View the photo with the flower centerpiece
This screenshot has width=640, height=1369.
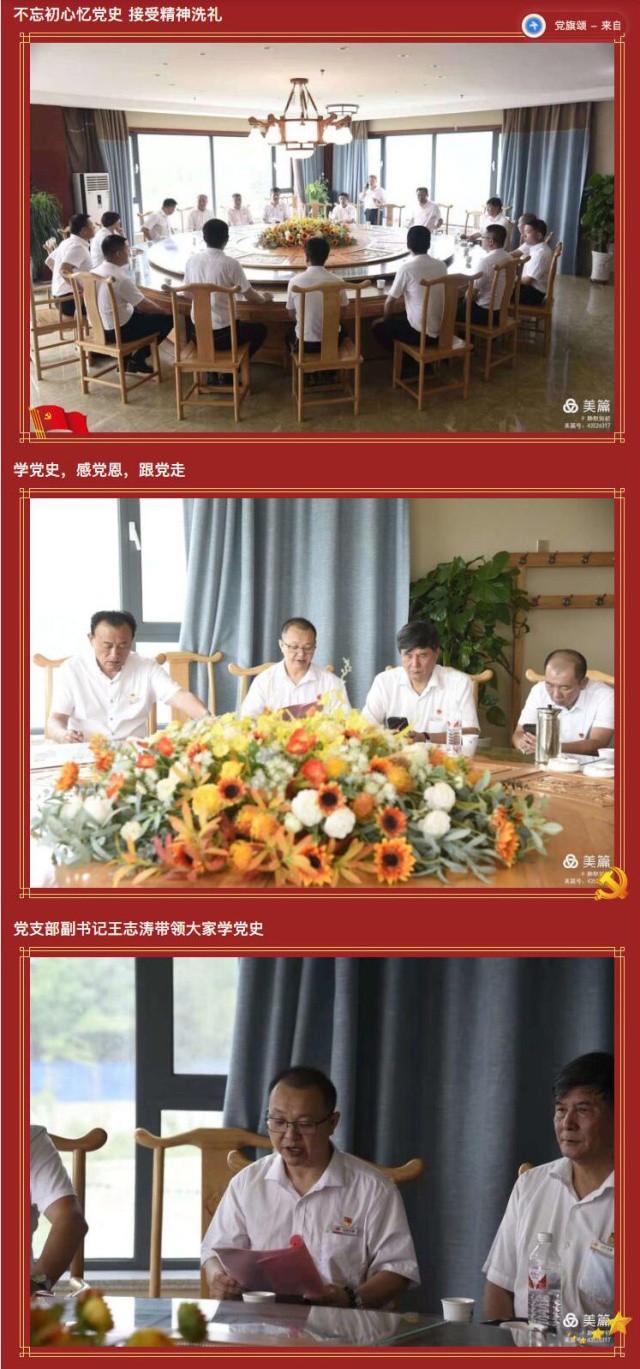[321, 692]
